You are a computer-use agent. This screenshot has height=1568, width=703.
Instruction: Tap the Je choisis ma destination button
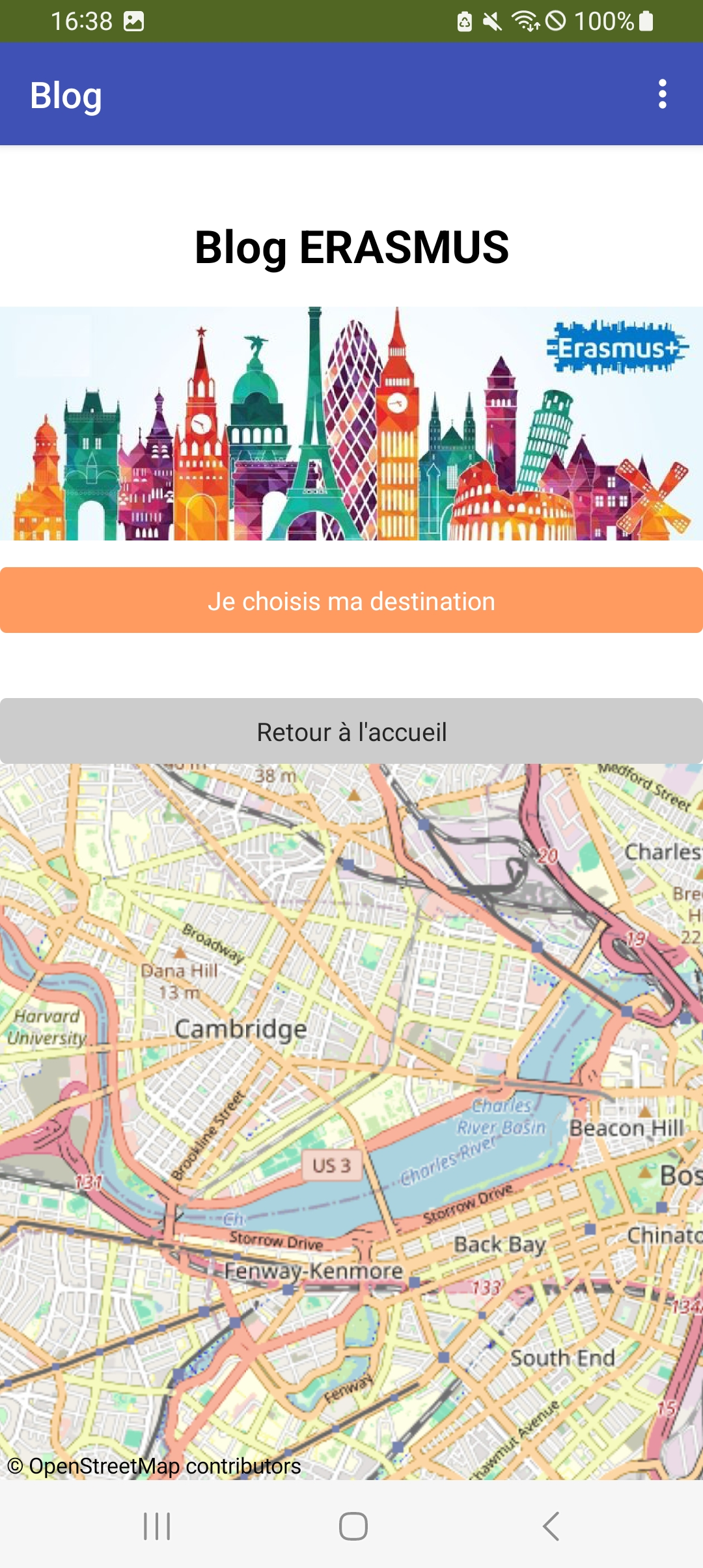point(351,600)
